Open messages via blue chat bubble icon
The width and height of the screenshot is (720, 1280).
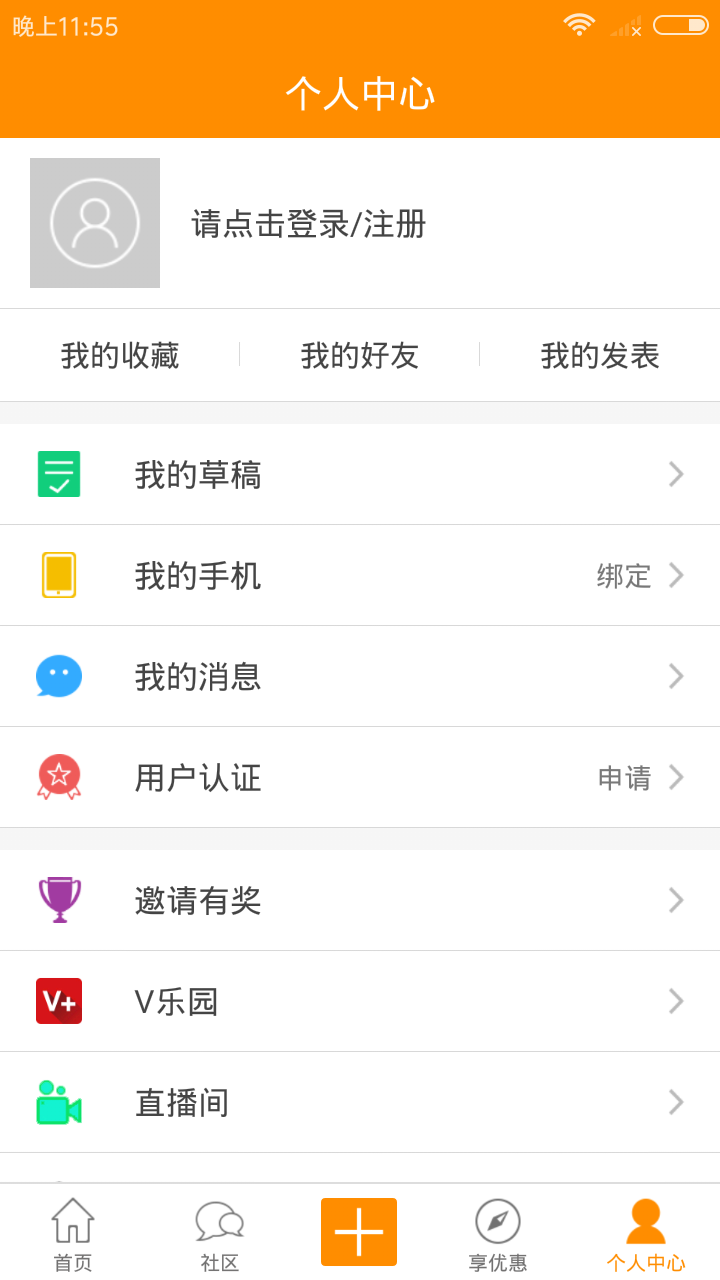(58, 676)
